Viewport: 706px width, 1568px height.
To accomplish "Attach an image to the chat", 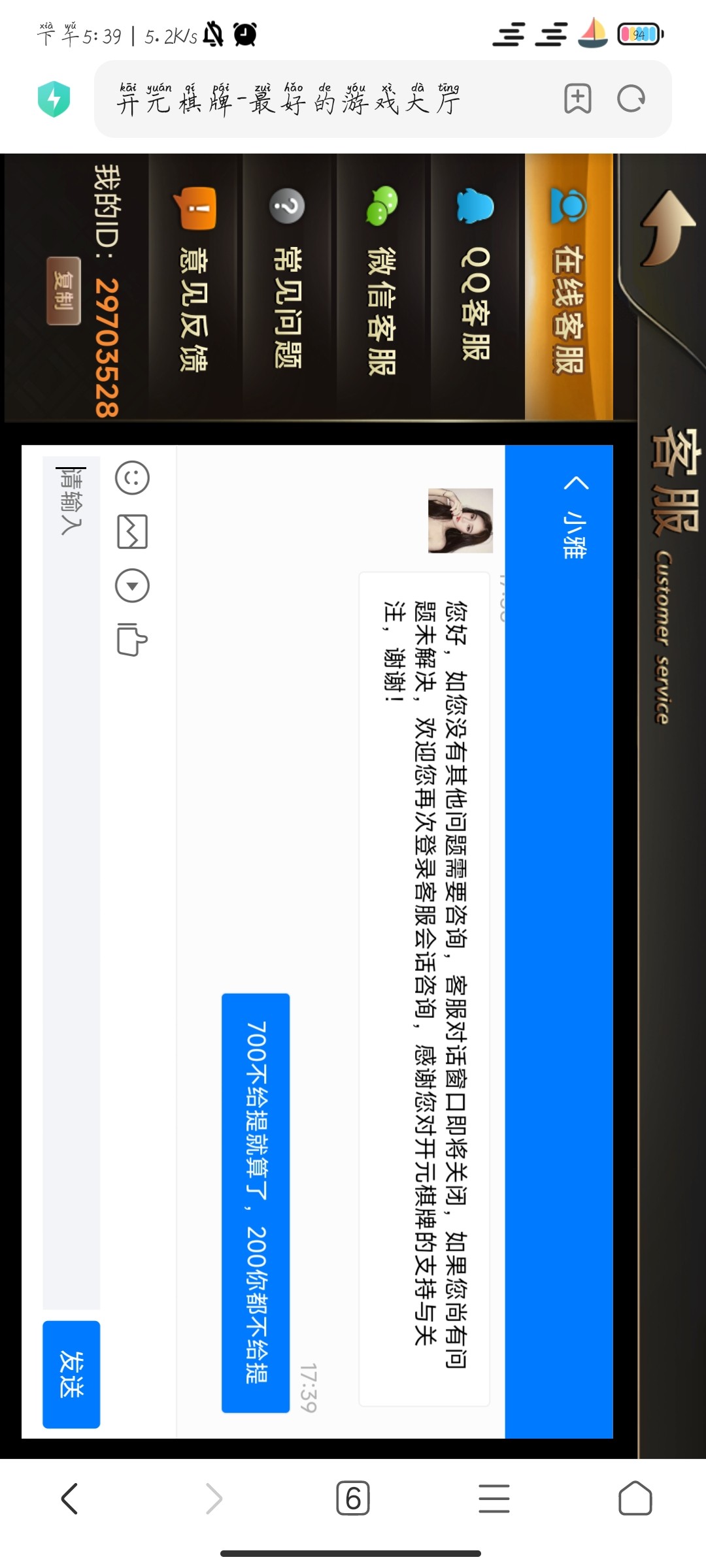I will pos(132,531).
